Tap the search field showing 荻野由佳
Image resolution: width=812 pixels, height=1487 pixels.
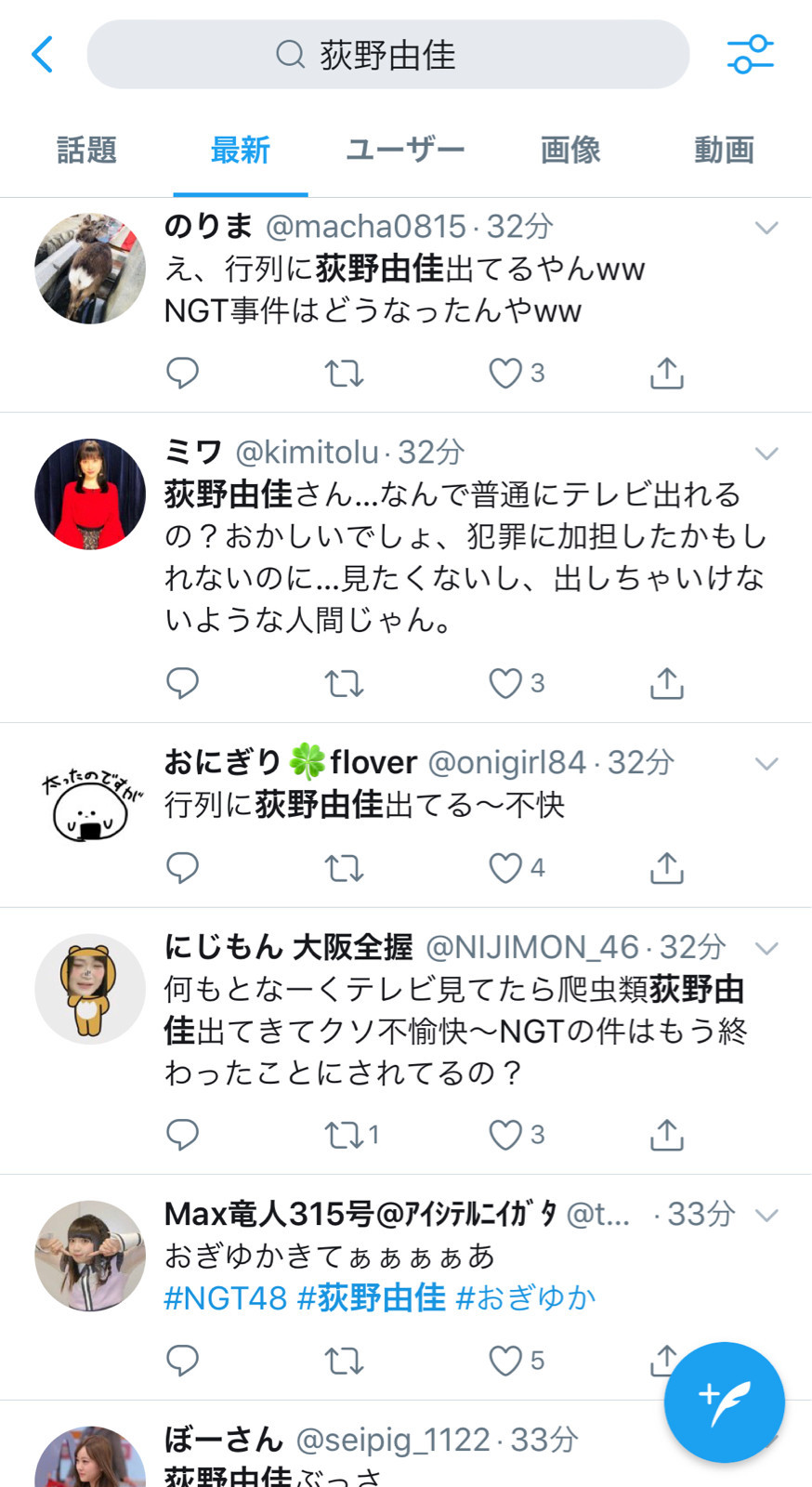click(x=388, y=55)
